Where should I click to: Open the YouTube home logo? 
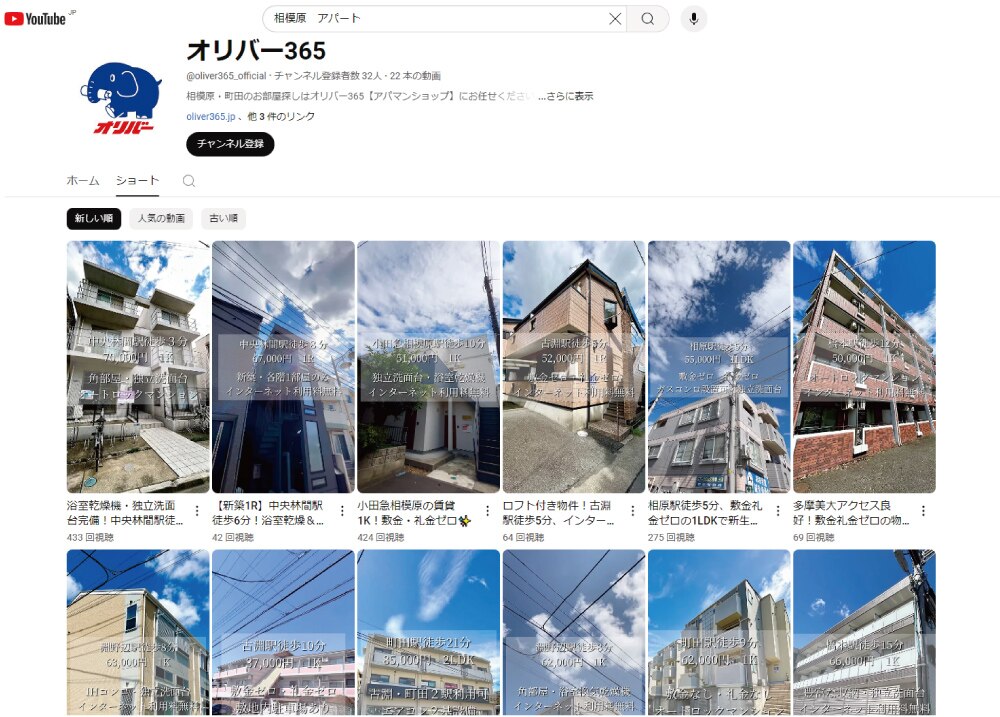(35, 18)
